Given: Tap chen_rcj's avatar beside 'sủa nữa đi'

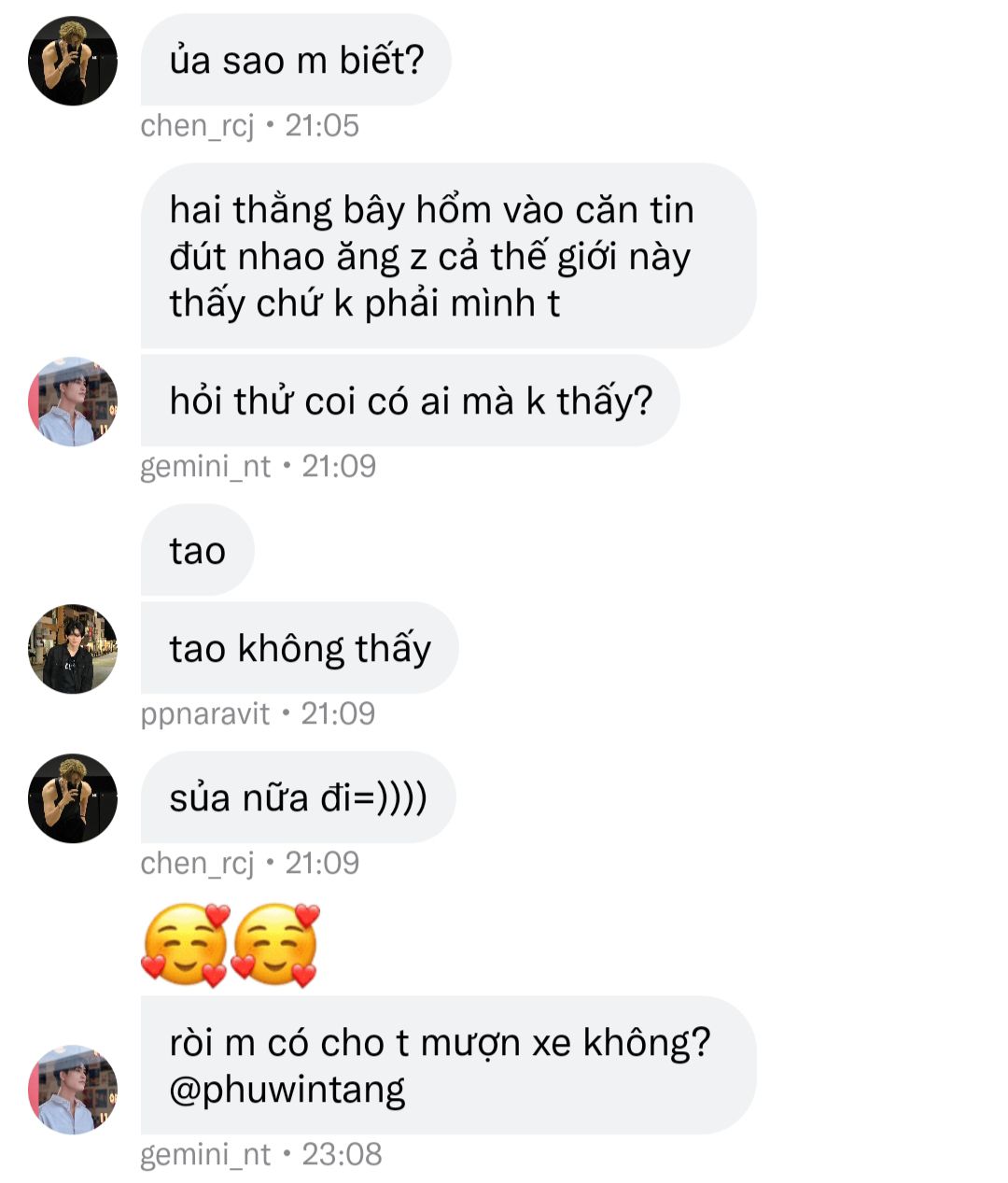Looking at the screenshot, I should pyautogui.click(x=73, y=798).
